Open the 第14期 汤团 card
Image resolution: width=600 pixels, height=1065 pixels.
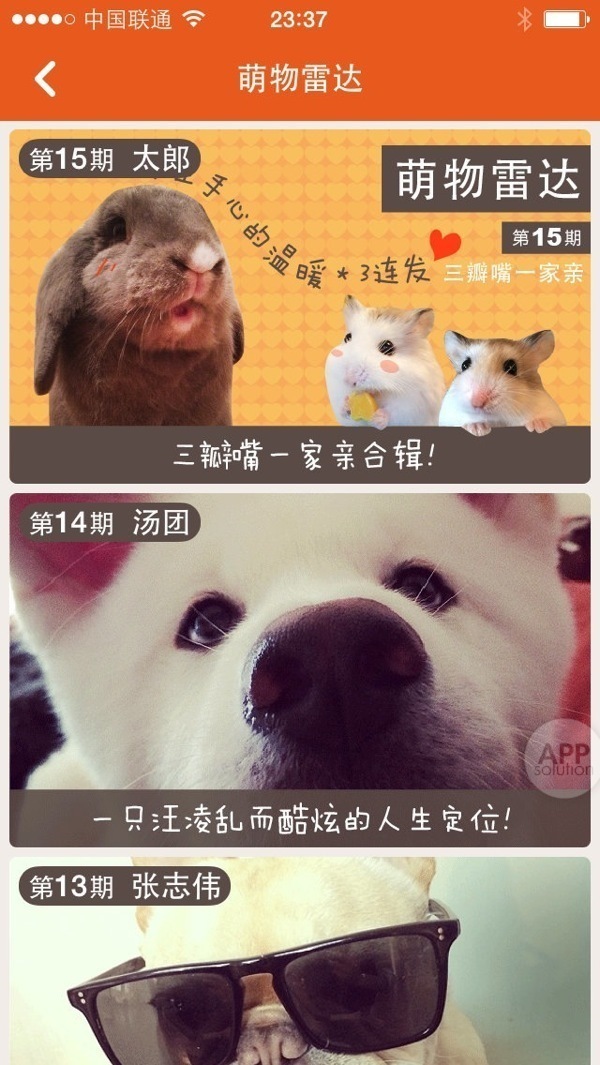pyautogui.click(x=300, y=670)
